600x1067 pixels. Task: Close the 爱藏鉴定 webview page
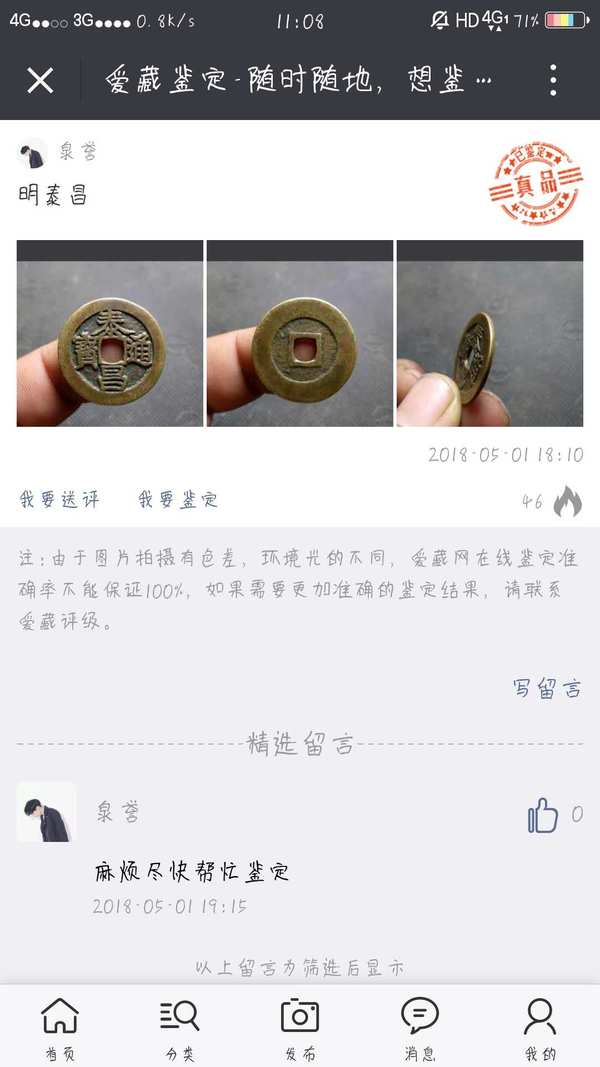40,81
